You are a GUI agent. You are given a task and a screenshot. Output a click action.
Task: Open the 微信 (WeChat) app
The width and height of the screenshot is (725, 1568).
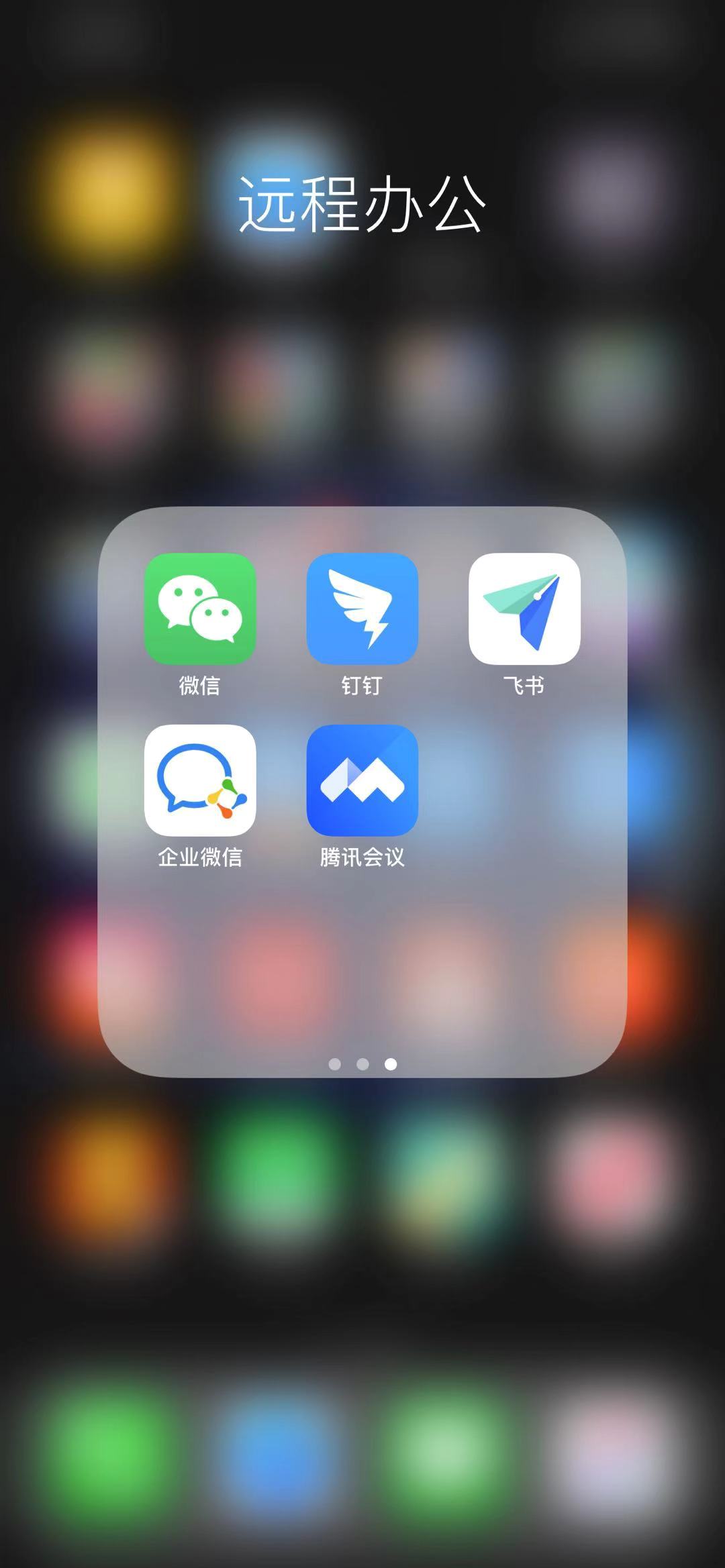tap(200, 609)
